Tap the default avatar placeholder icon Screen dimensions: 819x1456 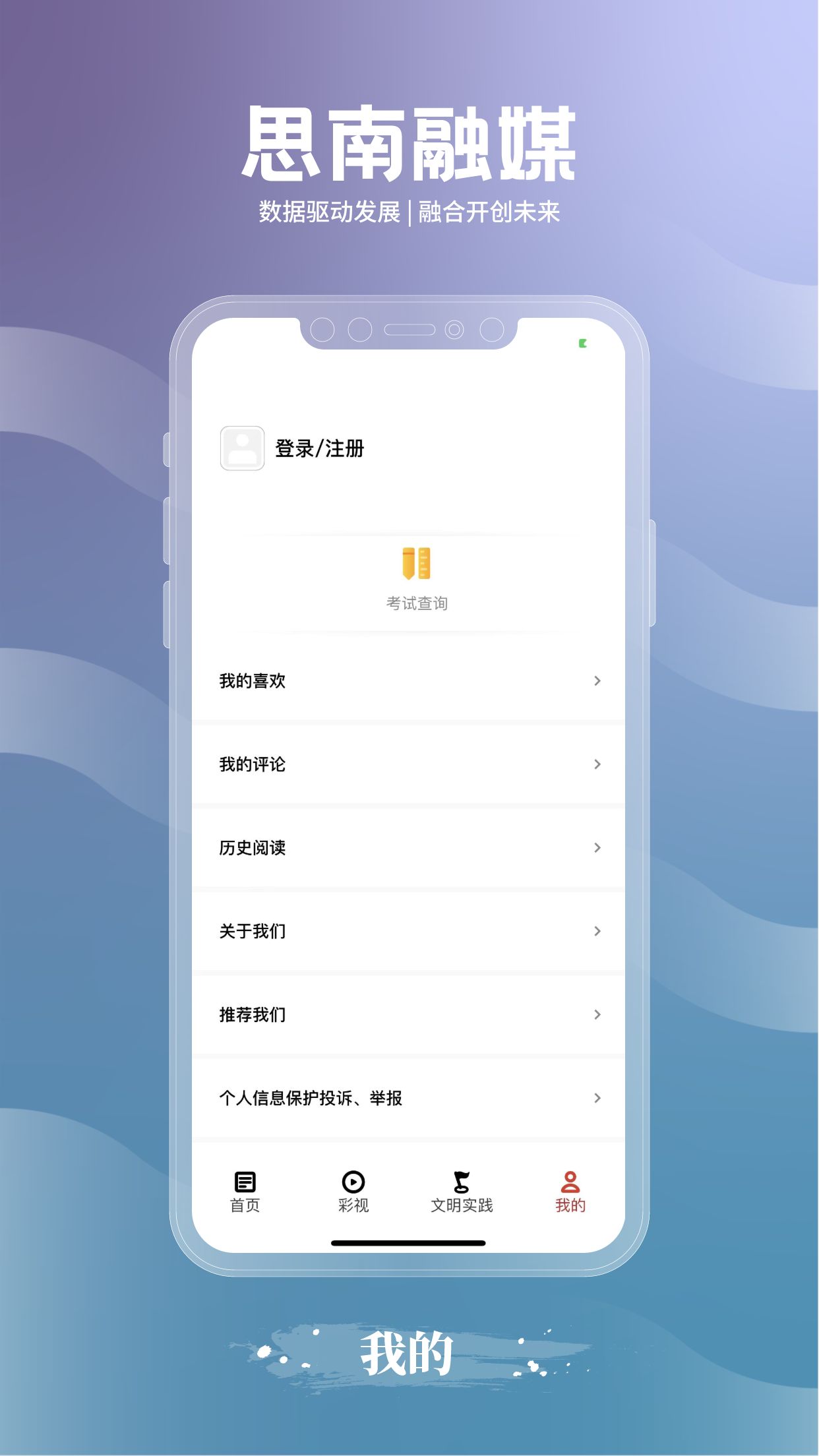click(x=241, y=447)
